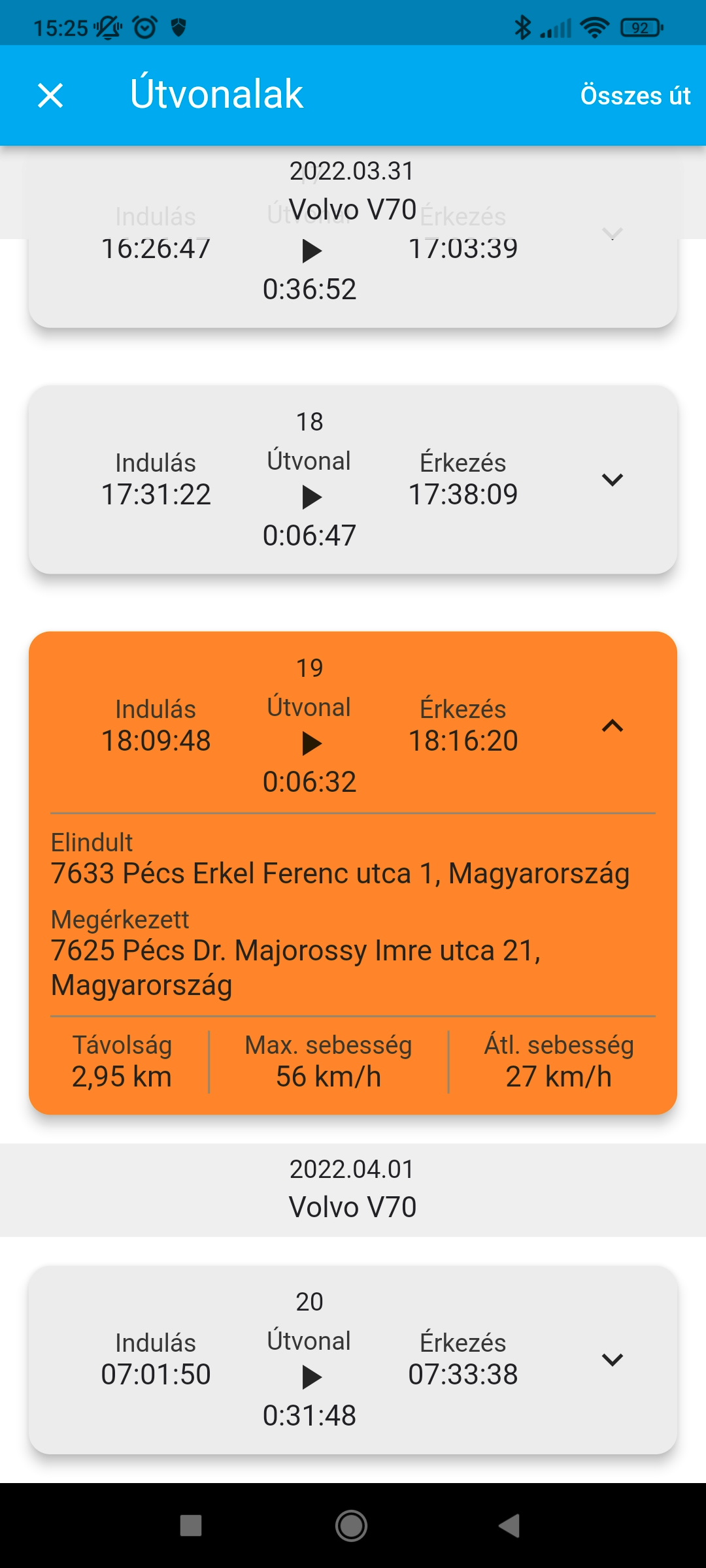Expand details of route 18
The height and width of the screenshot is (1568, 706).
[612, 480]
